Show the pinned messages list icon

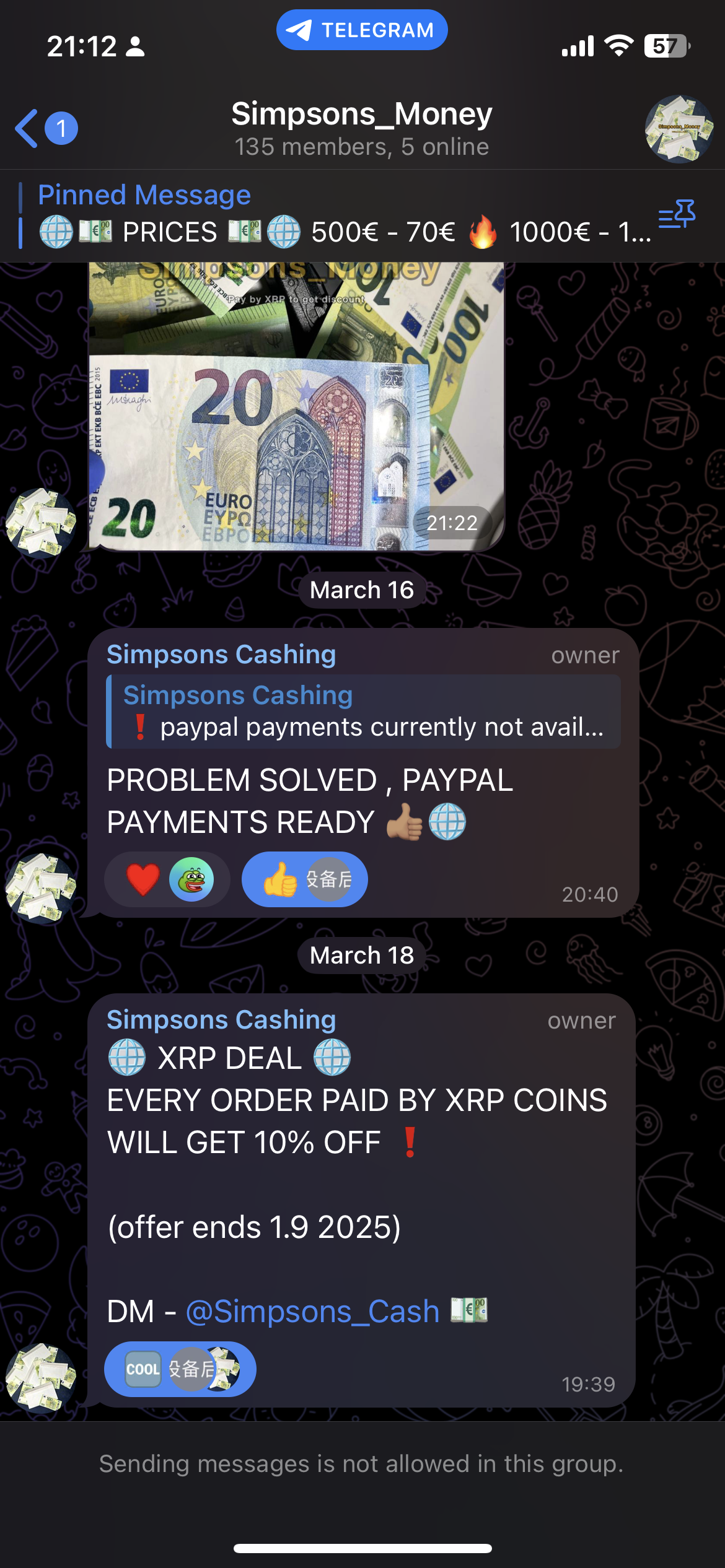click(x=677, y=214)
